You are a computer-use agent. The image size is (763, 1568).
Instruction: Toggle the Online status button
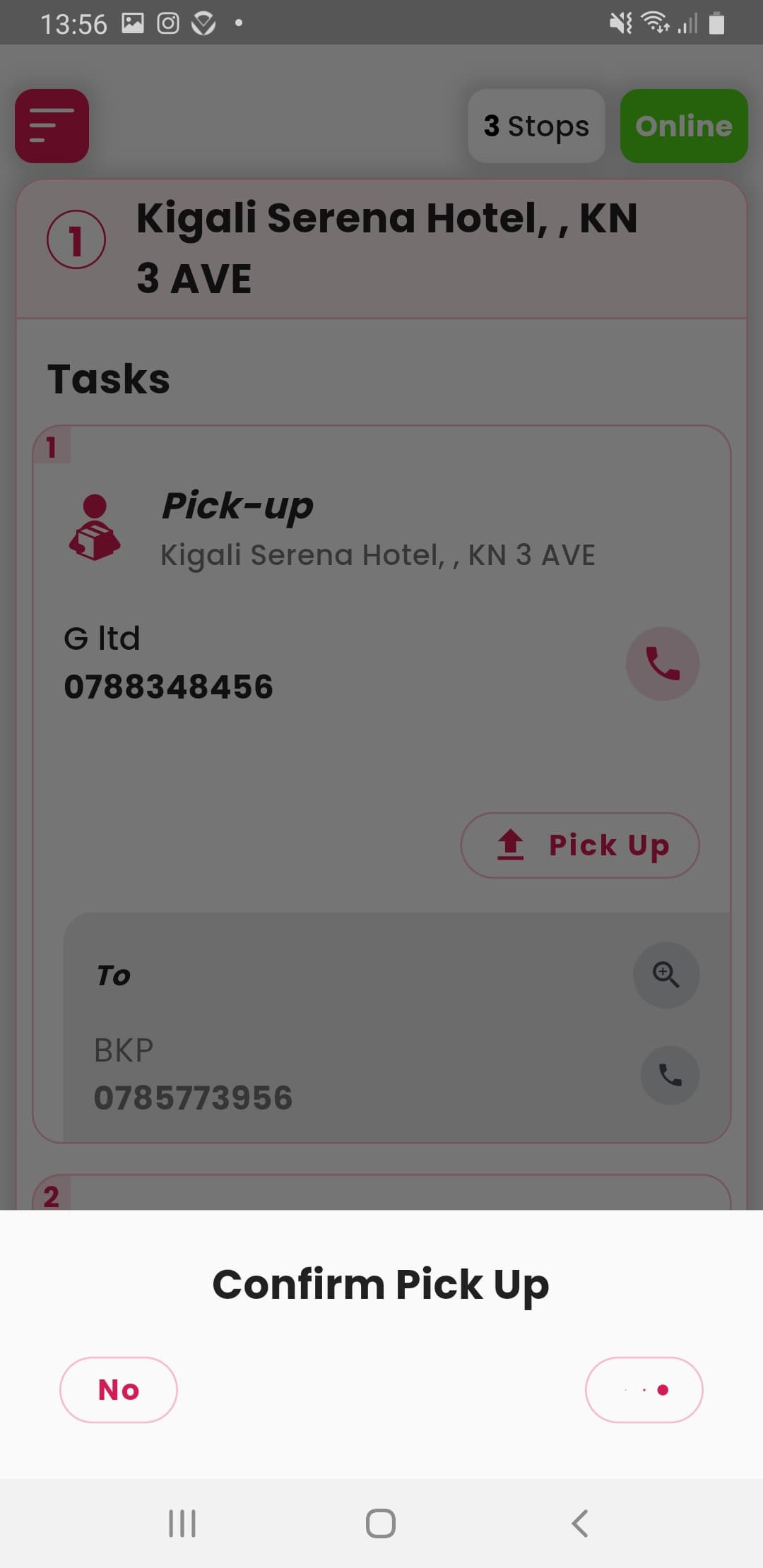point(683,126)
